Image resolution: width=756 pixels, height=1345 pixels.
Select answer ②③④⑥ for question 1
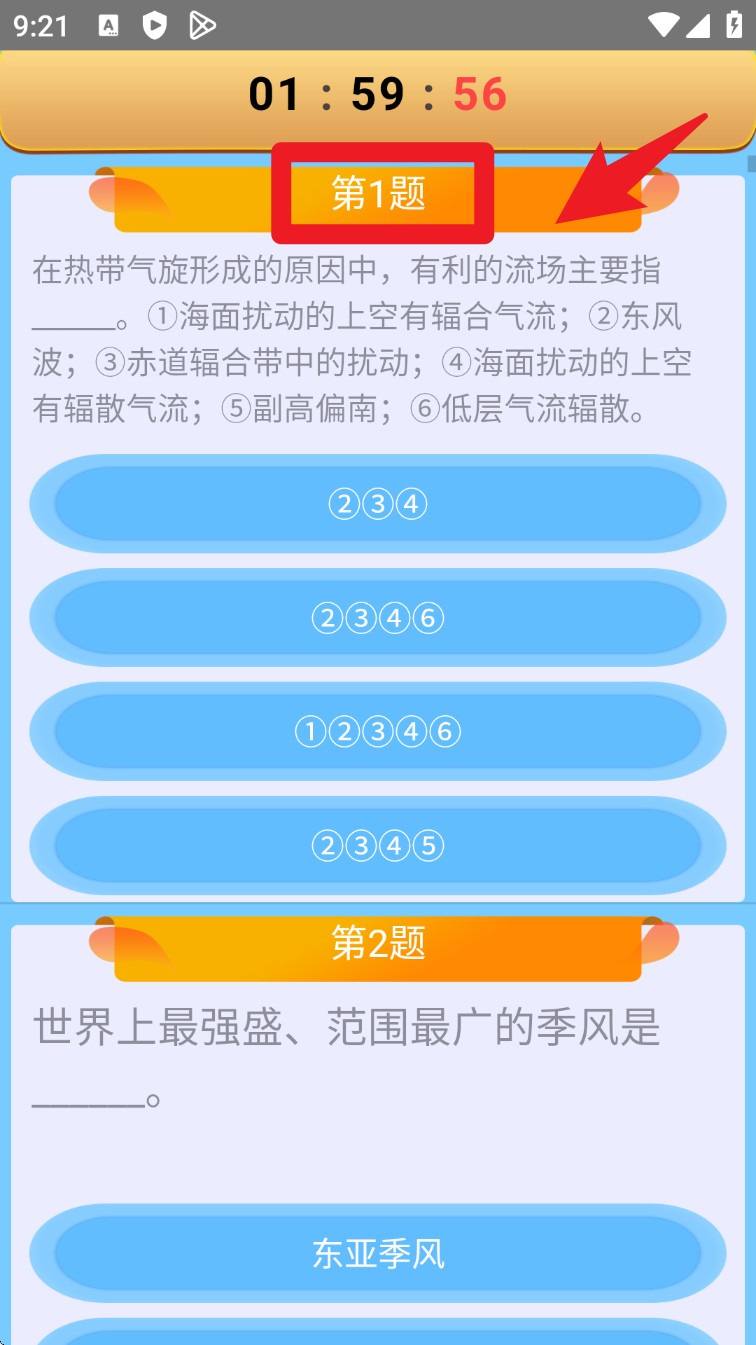click(377, 618)
